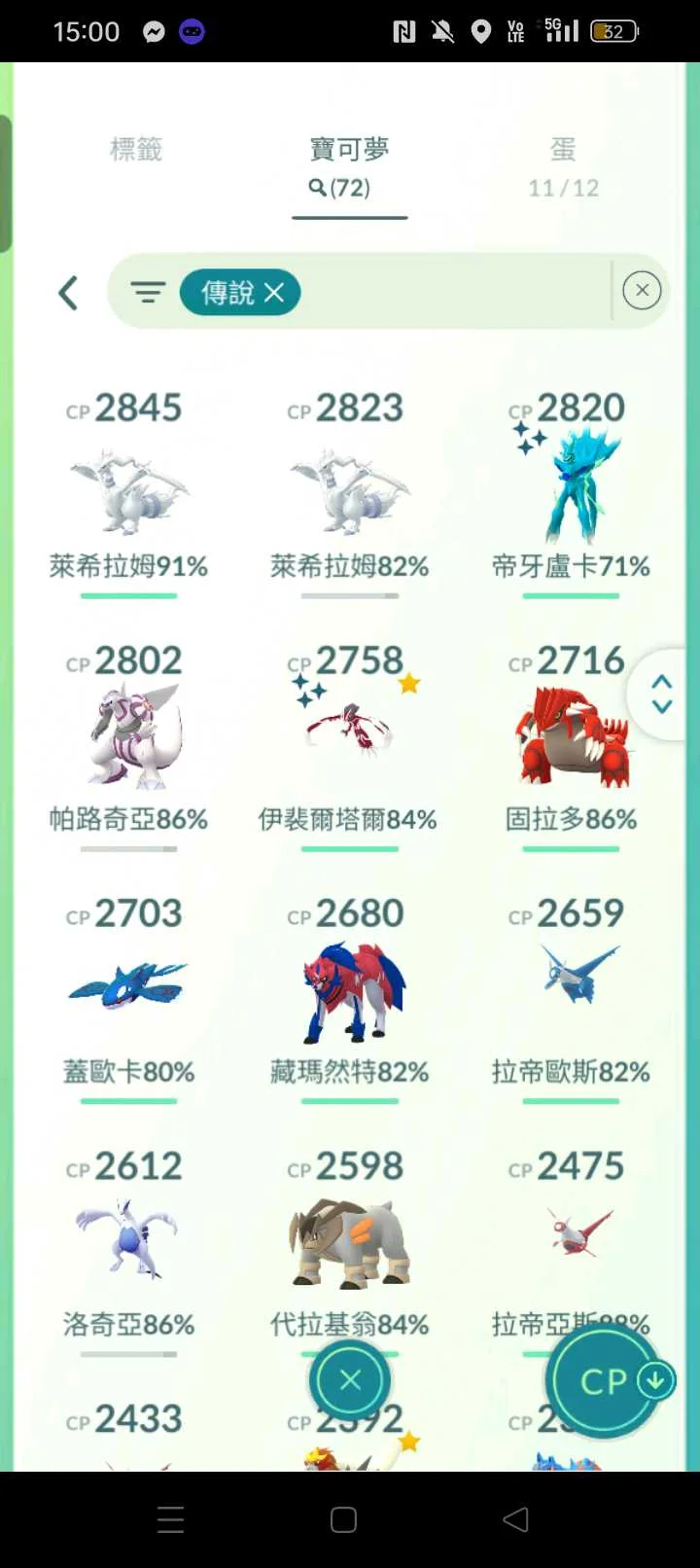The height and width of the screenshot is (1568, 700).
Task: Open 拉帝歐斯 with CP 2659
Action: [x=571, y=990]
